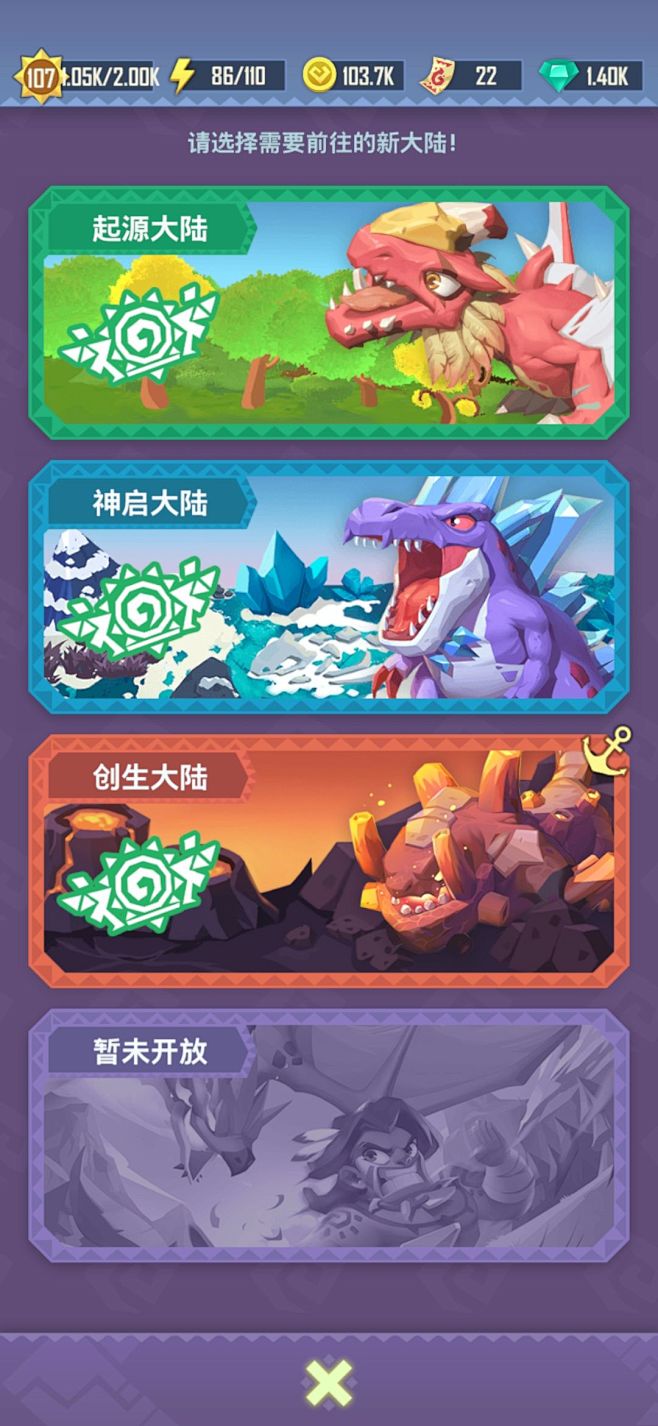This screenshot has height=1426, width=658.
Task: Choose the 神启大陆 continent card
Action: pos(328,587)
